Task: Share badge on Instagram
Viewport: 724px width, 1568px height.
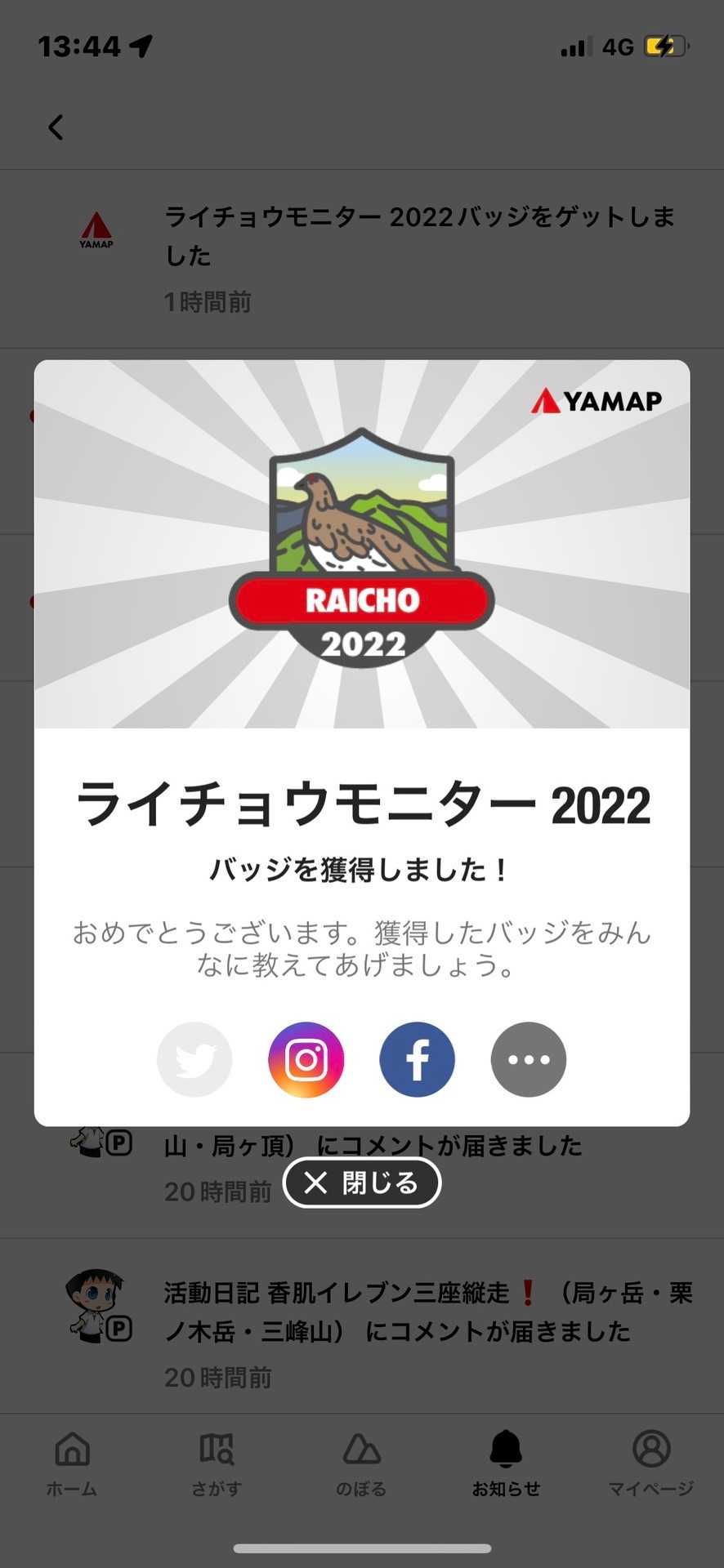Action: coord(306,1059)
